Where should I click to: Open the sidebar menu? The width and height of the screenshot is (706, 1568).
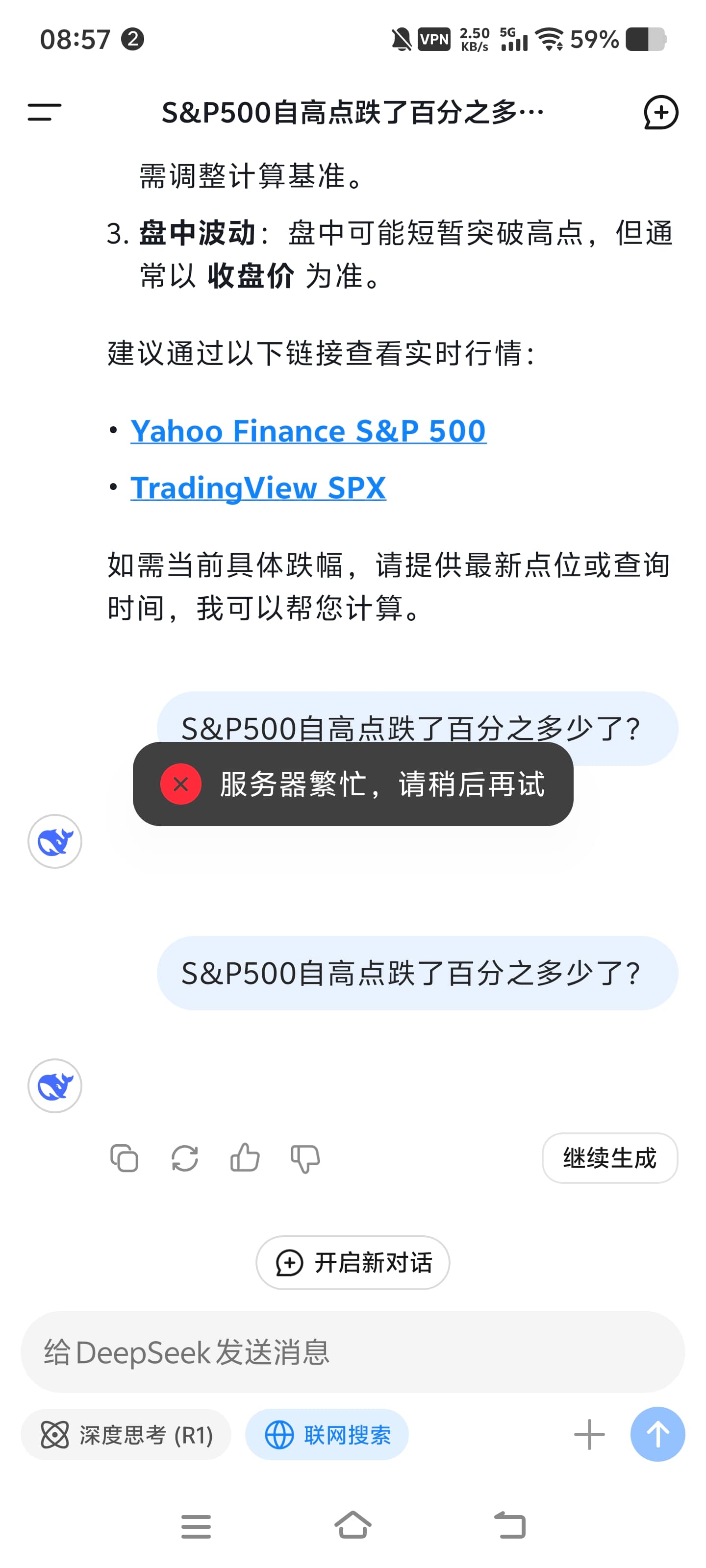coord(45,112)
